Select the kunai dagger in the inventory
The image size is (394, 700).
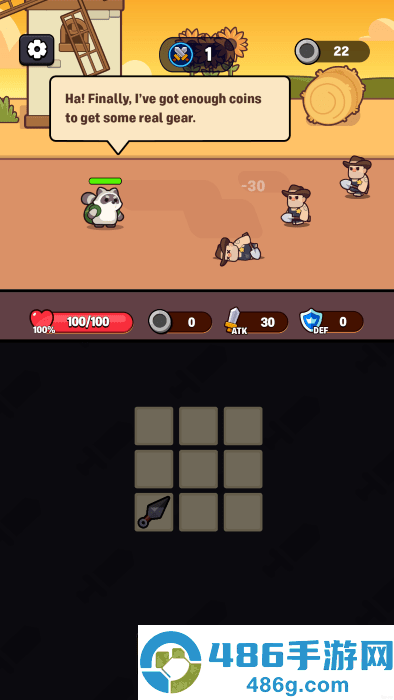[154, 512]
